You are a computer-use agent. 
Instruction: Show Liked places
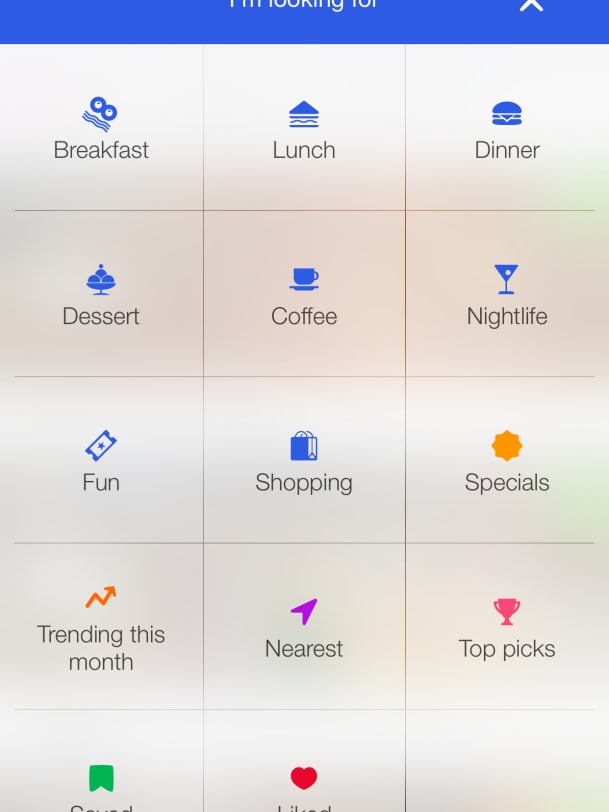point(304,785)
